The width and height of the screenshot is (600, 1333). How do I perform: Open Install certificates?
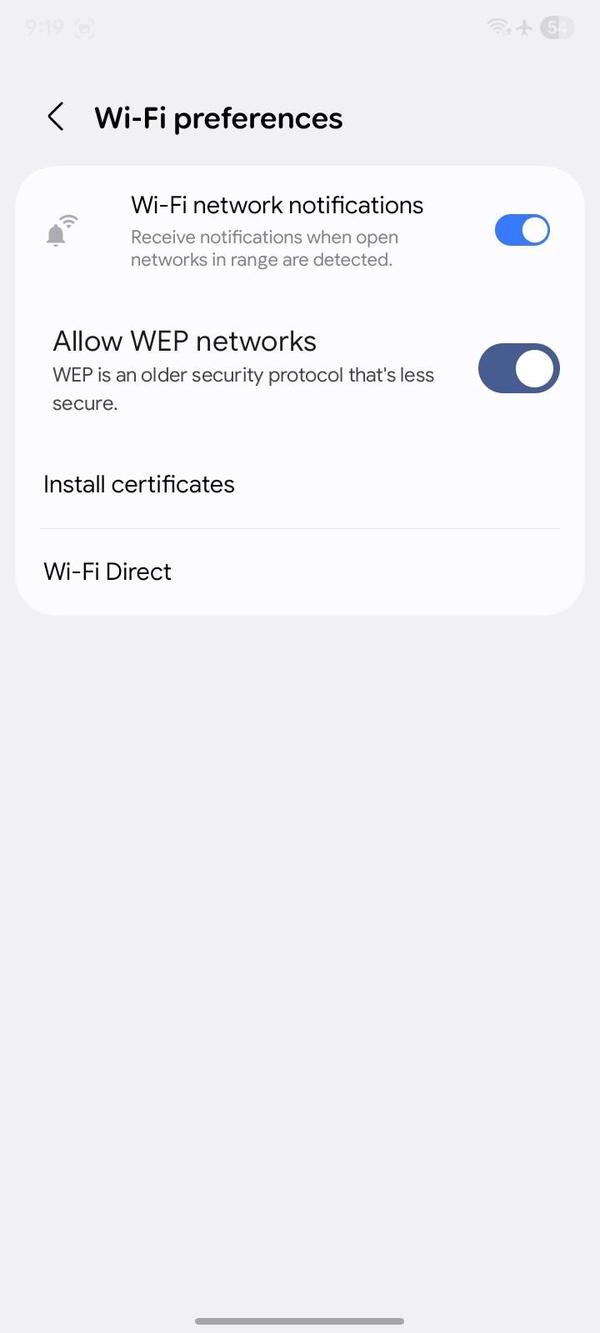pos(139,484)
